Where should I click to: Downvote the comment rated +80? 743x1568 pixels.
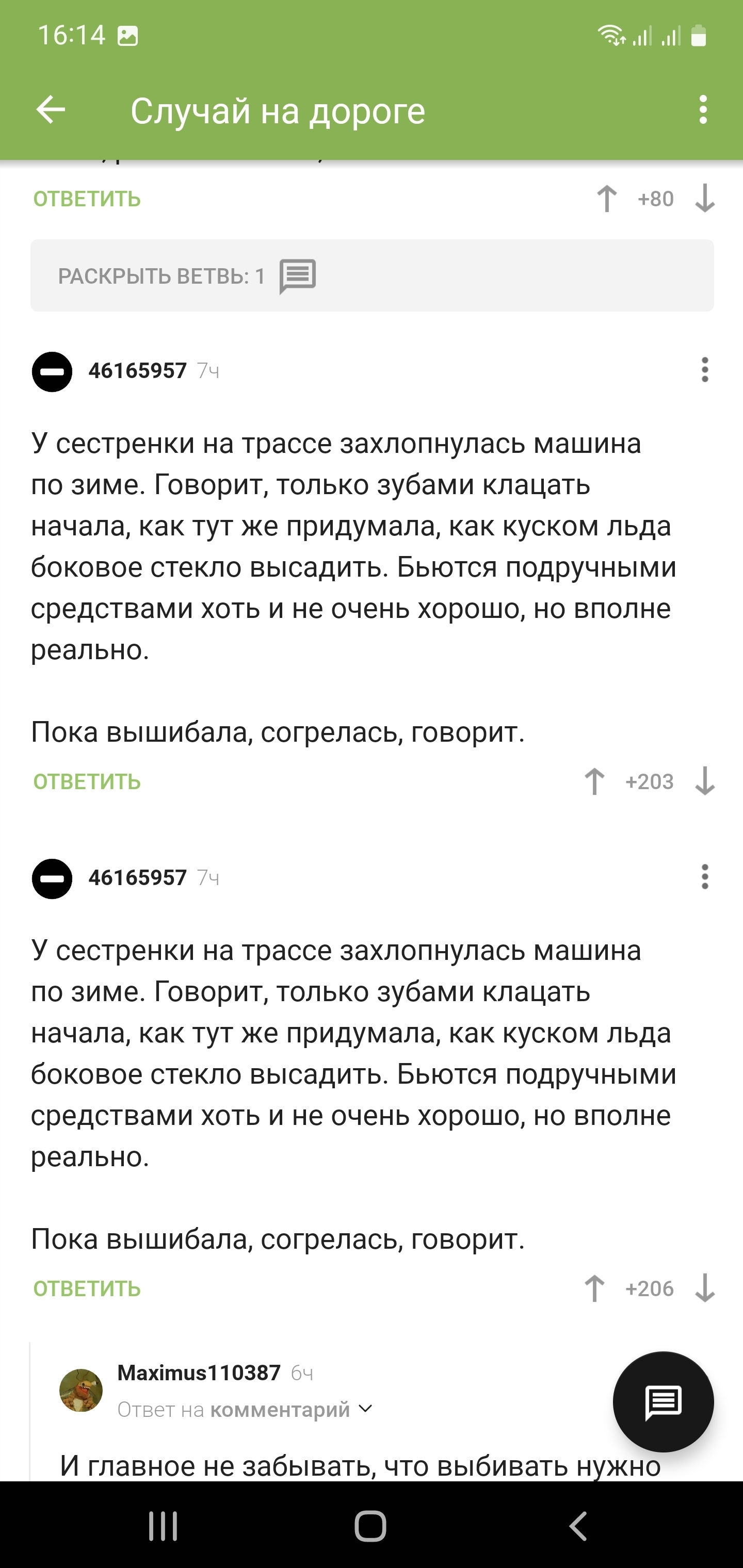(705, 199)
